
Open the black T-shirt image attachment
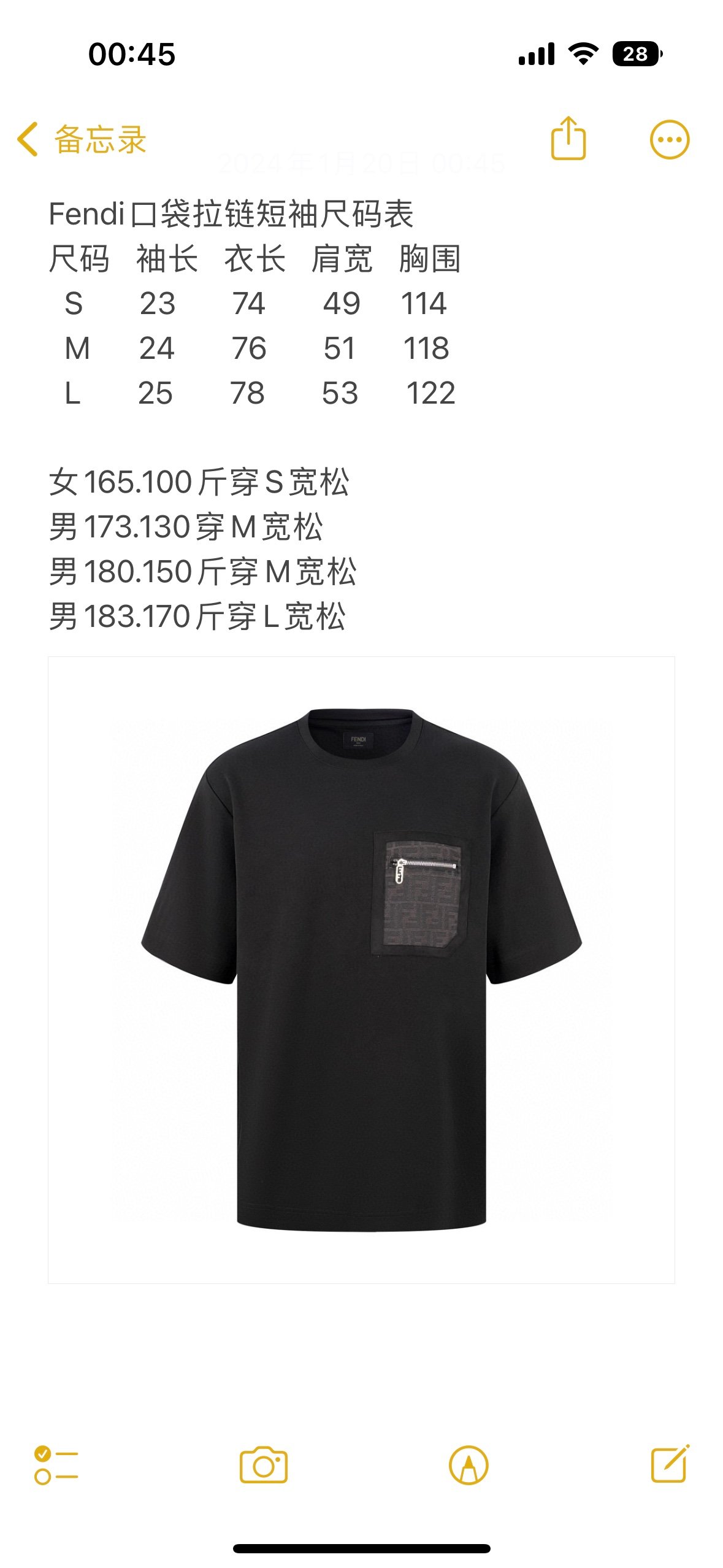(361, 969)
